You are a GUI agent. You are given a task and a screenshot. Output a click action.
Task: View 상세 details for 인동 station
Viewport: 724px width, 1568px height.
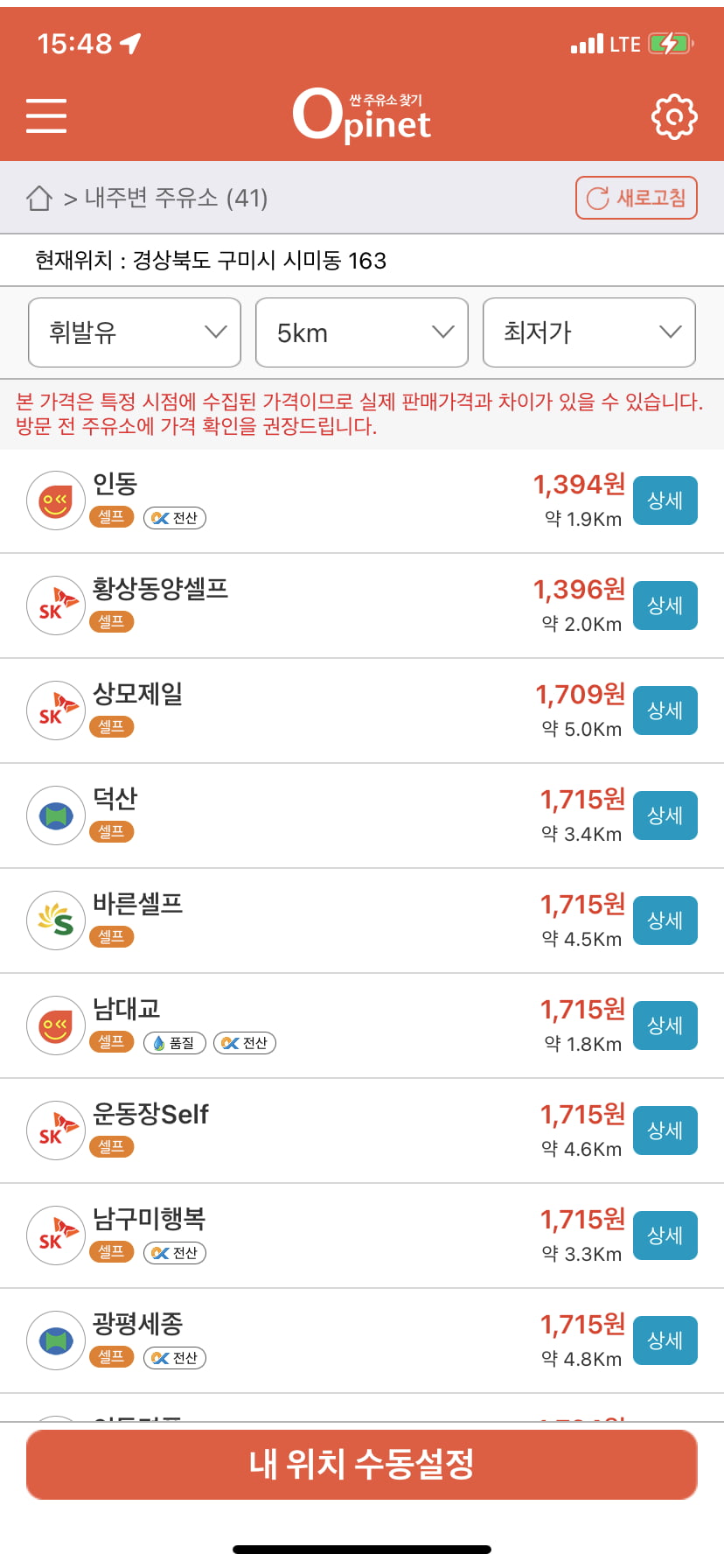coord(665,500)
